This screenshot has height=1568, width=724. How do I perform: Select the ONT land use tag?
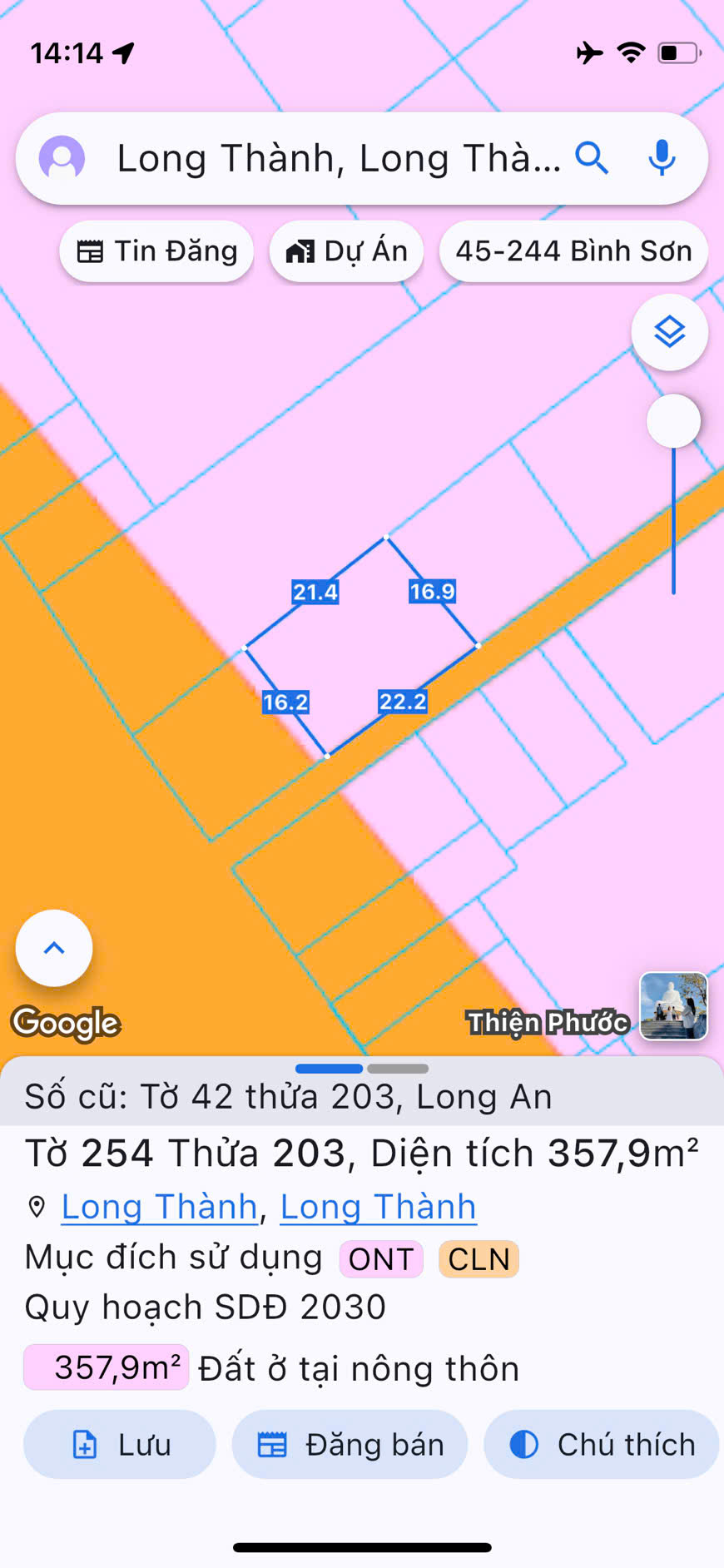coord(381,1259)
